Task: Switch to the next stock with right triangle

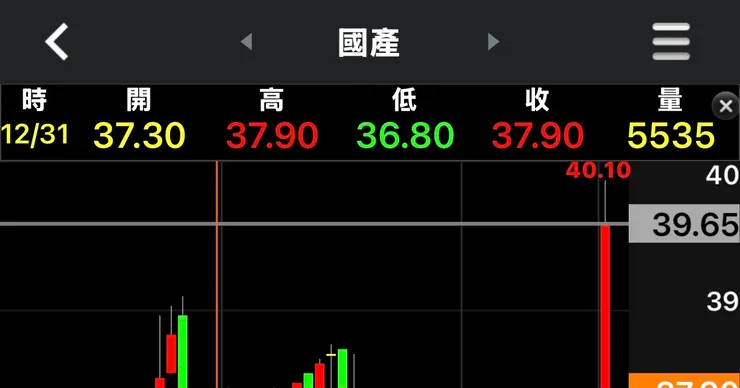Action: [x=493, y=42]
